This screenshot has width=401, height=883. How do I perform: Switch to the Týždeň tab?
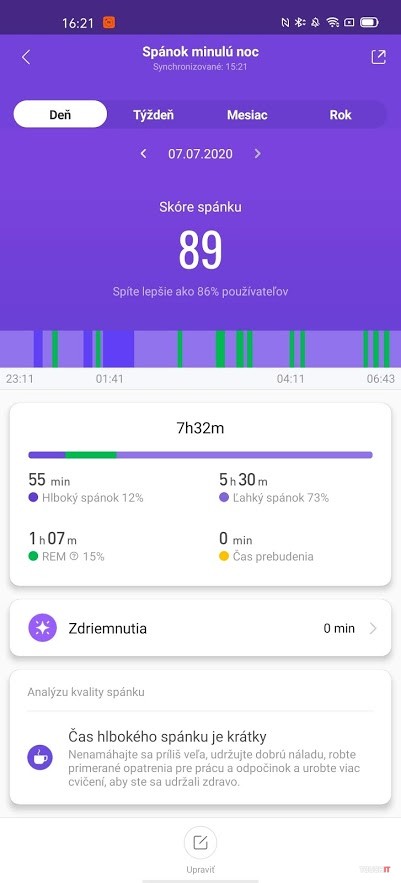153,115
